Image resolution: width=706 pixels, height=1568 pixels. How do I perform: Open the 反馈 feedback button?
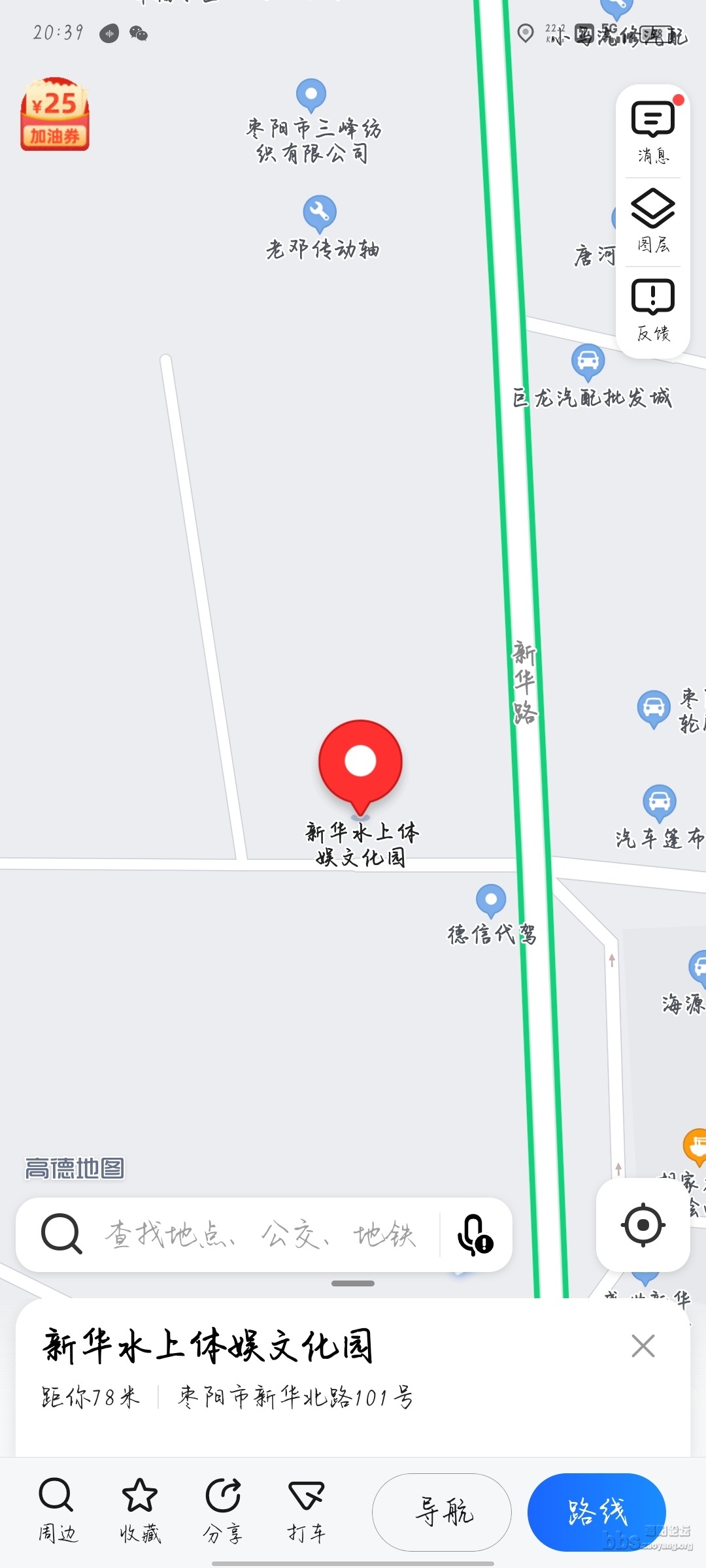pos(653,310)
